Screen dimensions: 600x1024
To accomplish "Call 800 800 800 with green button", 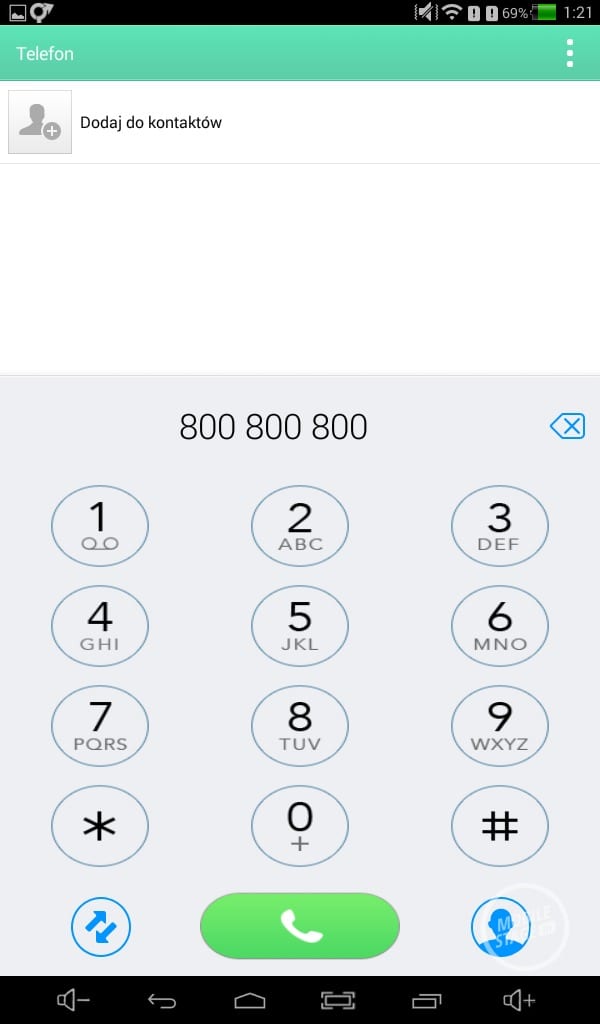I will coord(300,926).
